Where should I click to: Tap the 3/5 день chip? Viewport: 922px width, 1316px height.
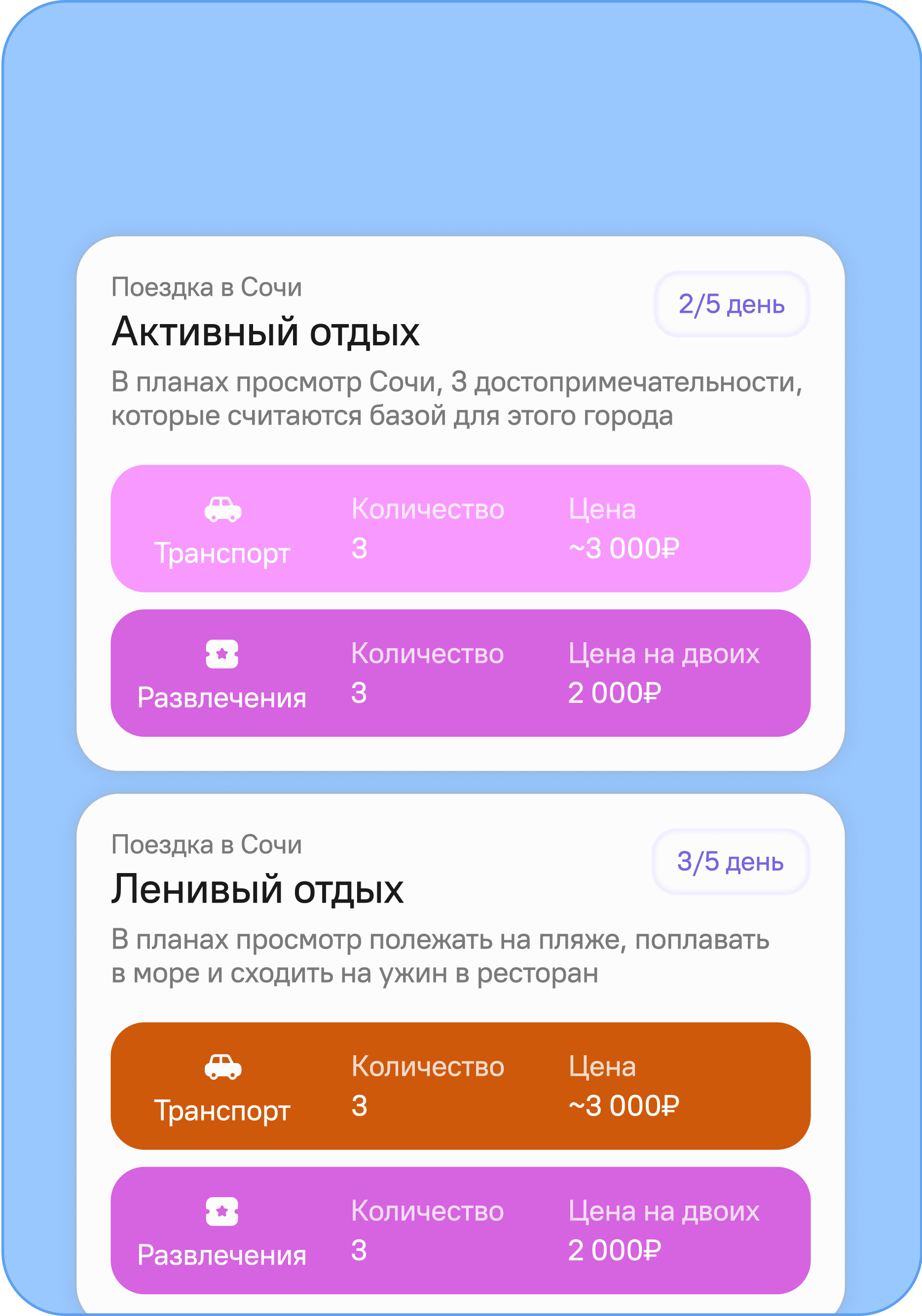pos(730,862)
